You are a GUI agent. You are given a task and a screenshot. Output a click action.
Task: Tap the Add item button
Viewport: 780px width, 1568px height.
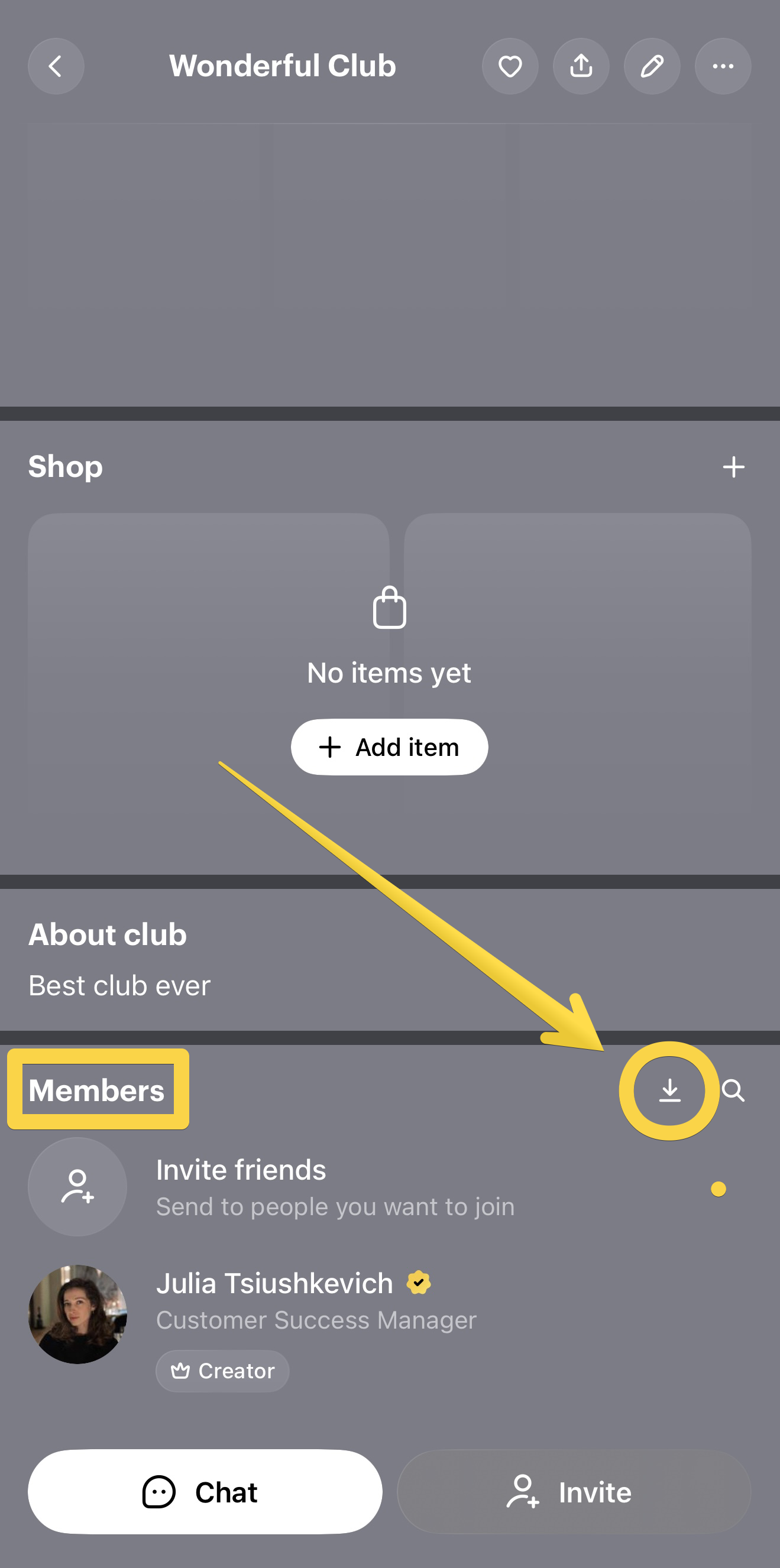pos(389,747)
